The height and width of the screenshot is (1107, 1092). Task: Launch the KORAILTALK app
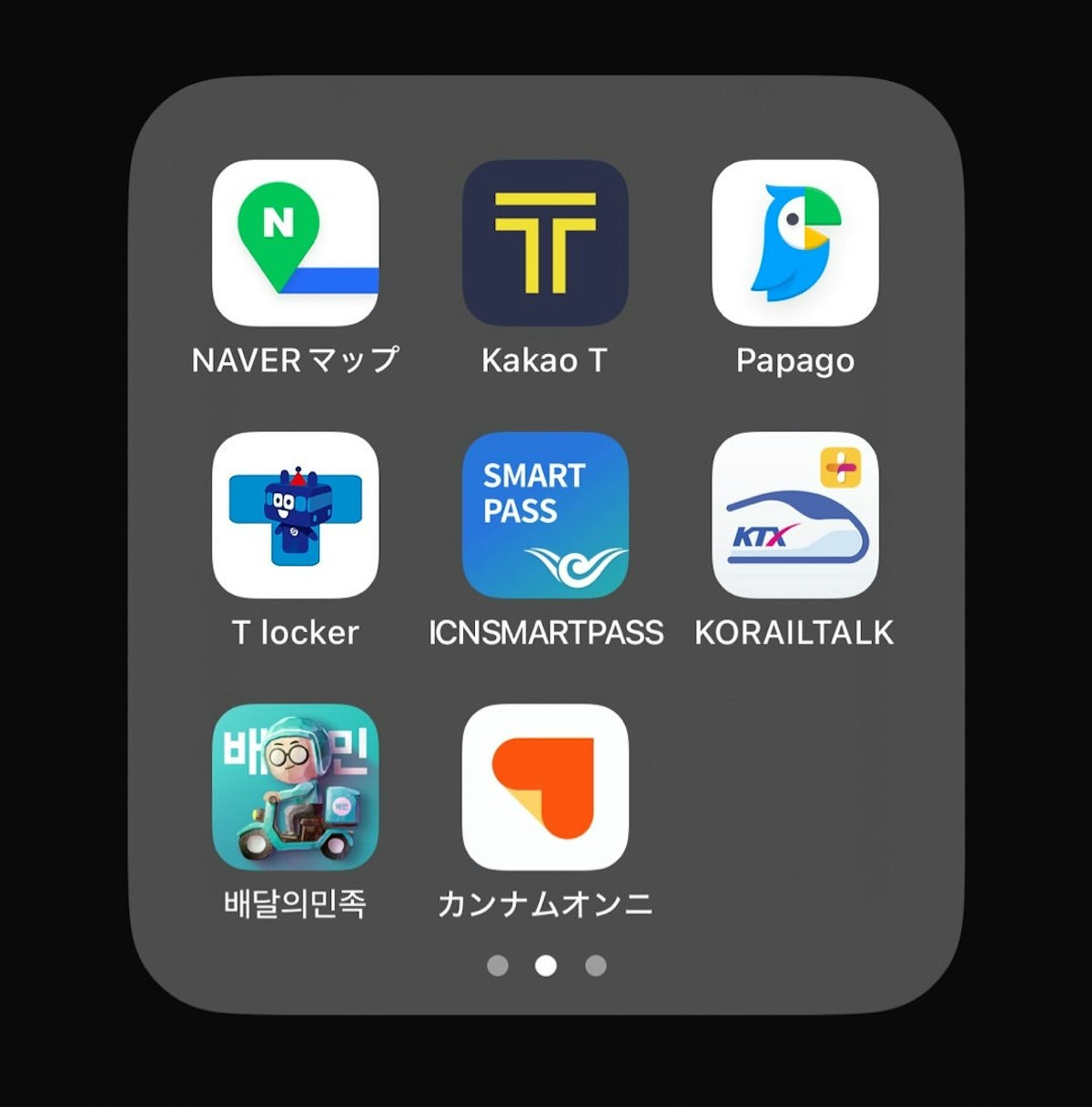click(x=794, y=515)
